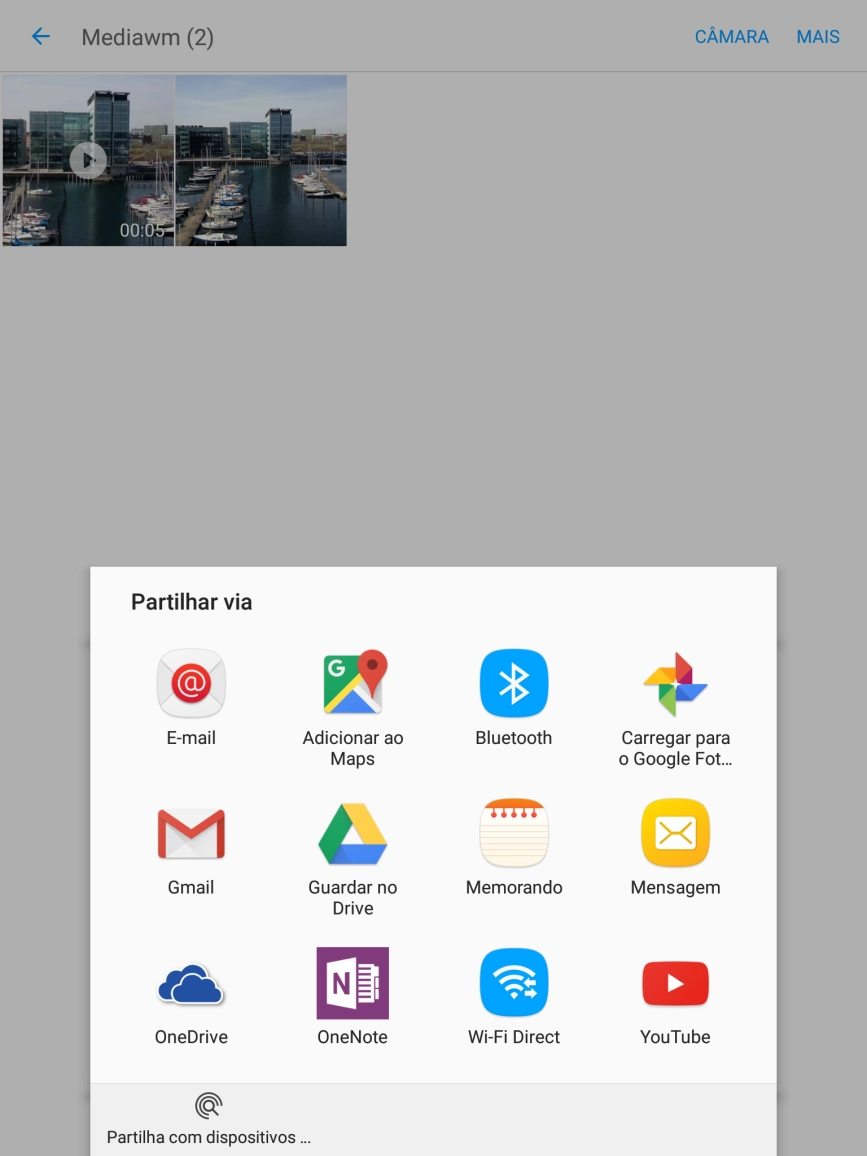Share to OneNote
Image resolution: width=867 pixels, height=1156 pixels.
coord(353,996)
